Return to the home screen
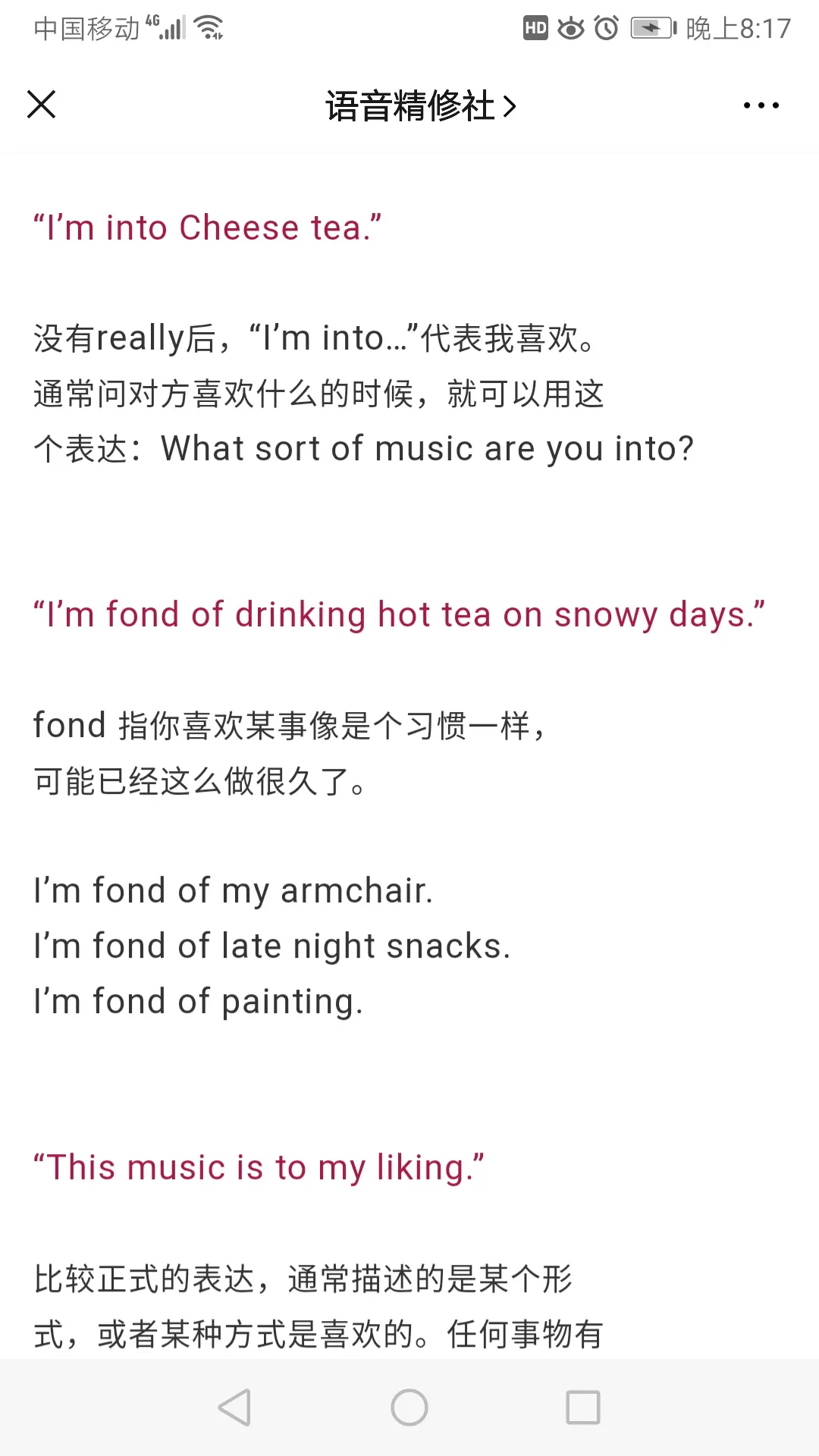Viewport: 819px width, 1456px height. (x=409, y=1407)
